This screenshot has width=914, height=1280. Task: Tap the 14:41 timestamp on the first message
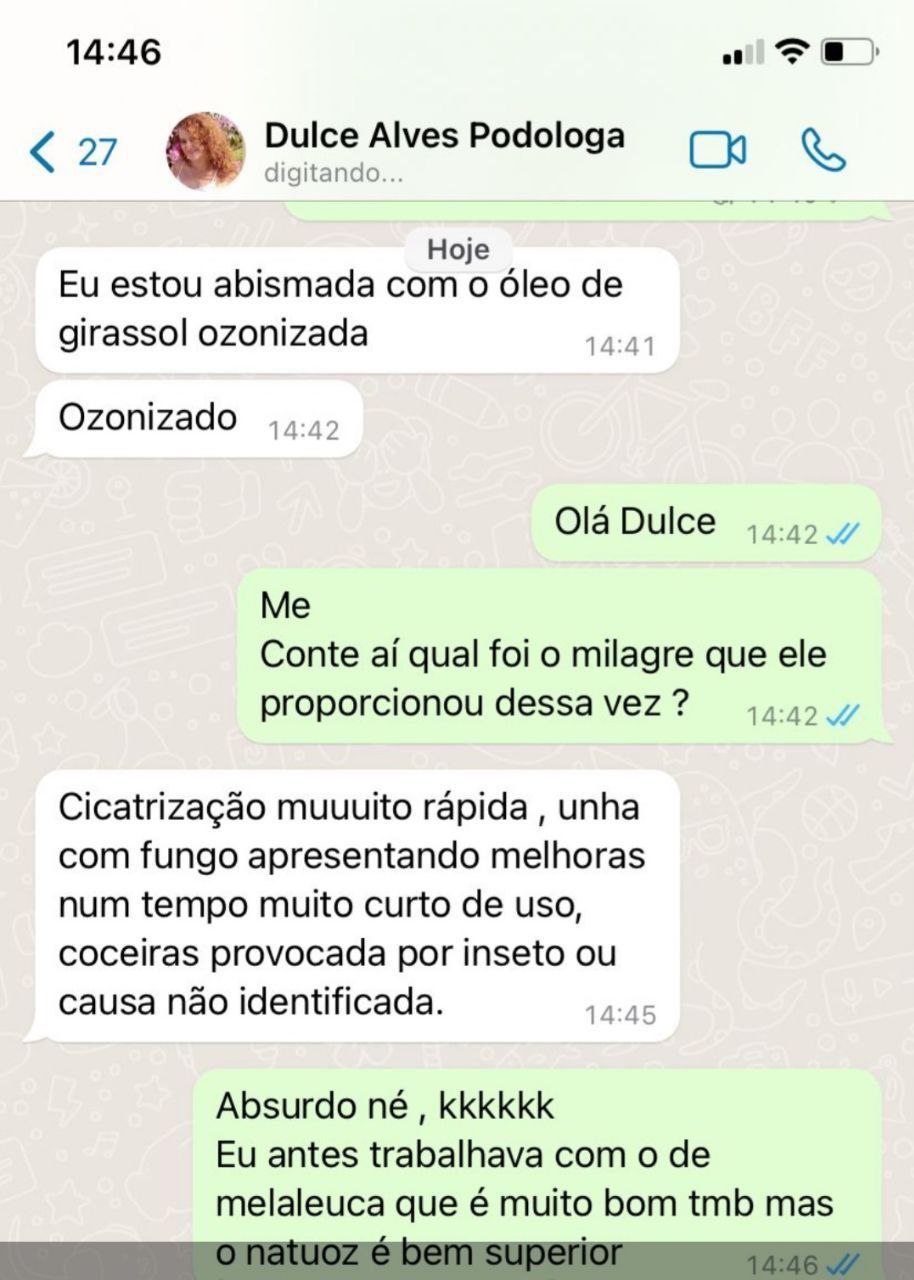pyautogui.click(x=621, y=346)
